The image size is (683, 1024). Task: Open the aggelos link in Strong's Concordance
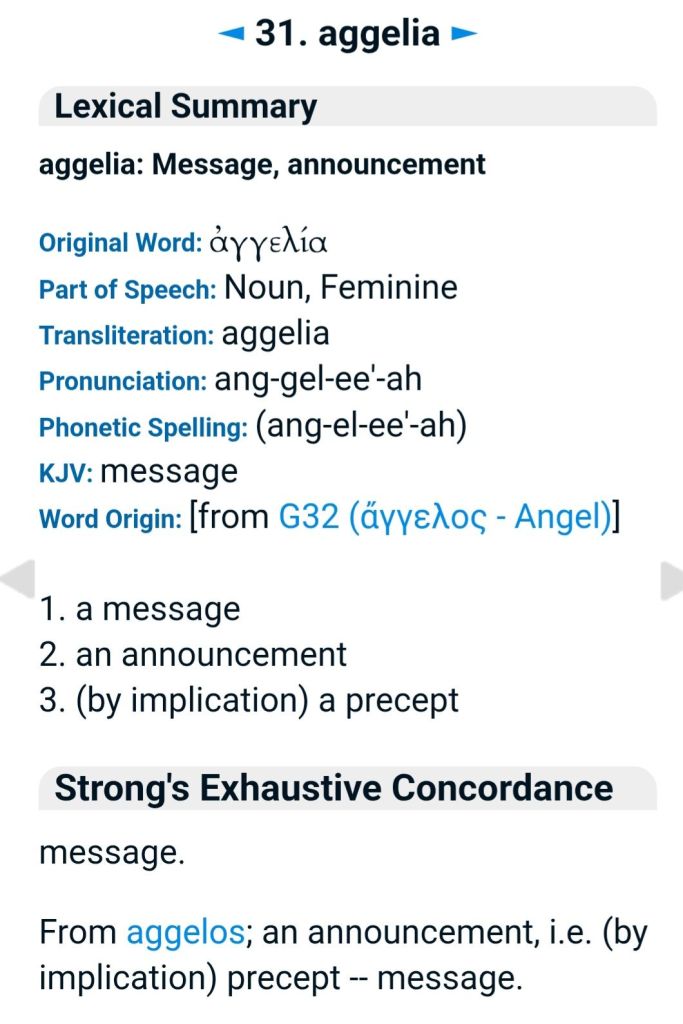click(x=185, y=933)
